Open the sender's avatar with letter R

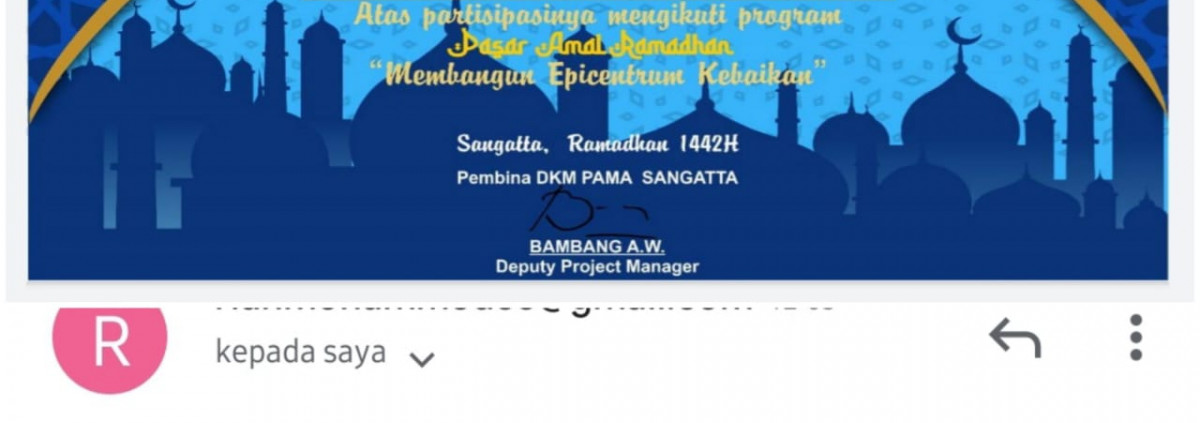110,342
